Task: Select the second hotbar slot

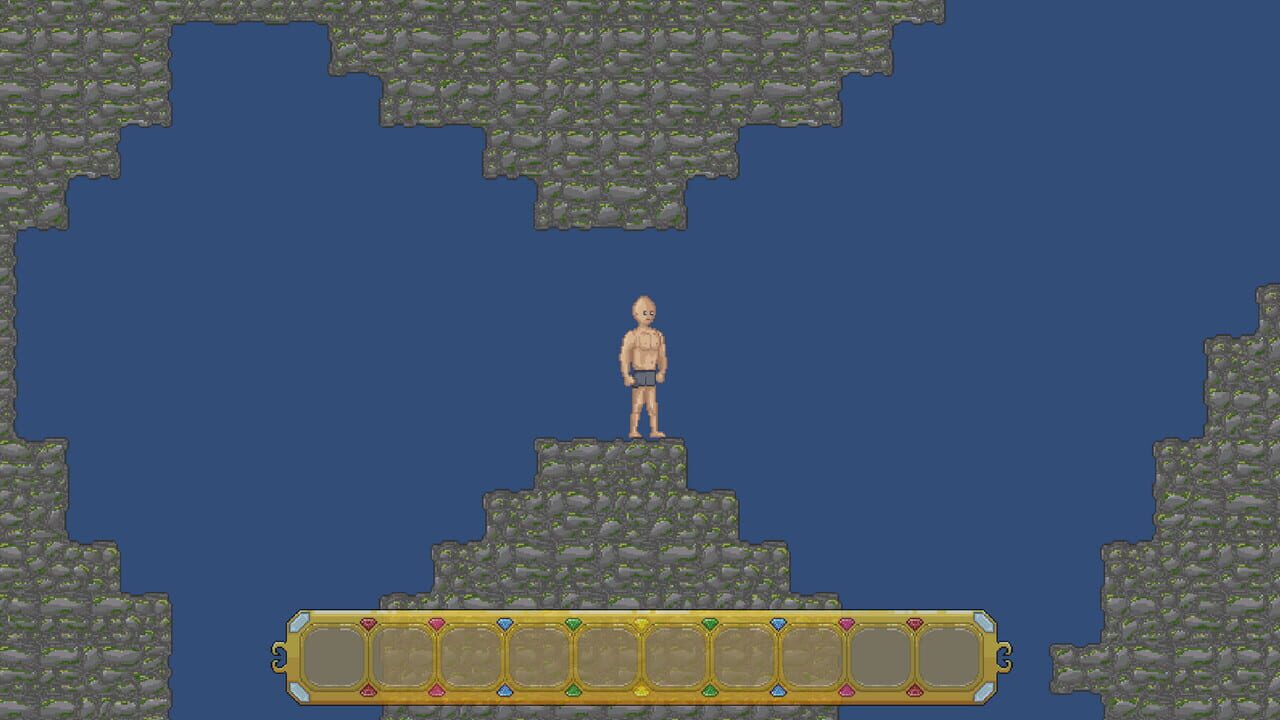Action: [403, 657]
